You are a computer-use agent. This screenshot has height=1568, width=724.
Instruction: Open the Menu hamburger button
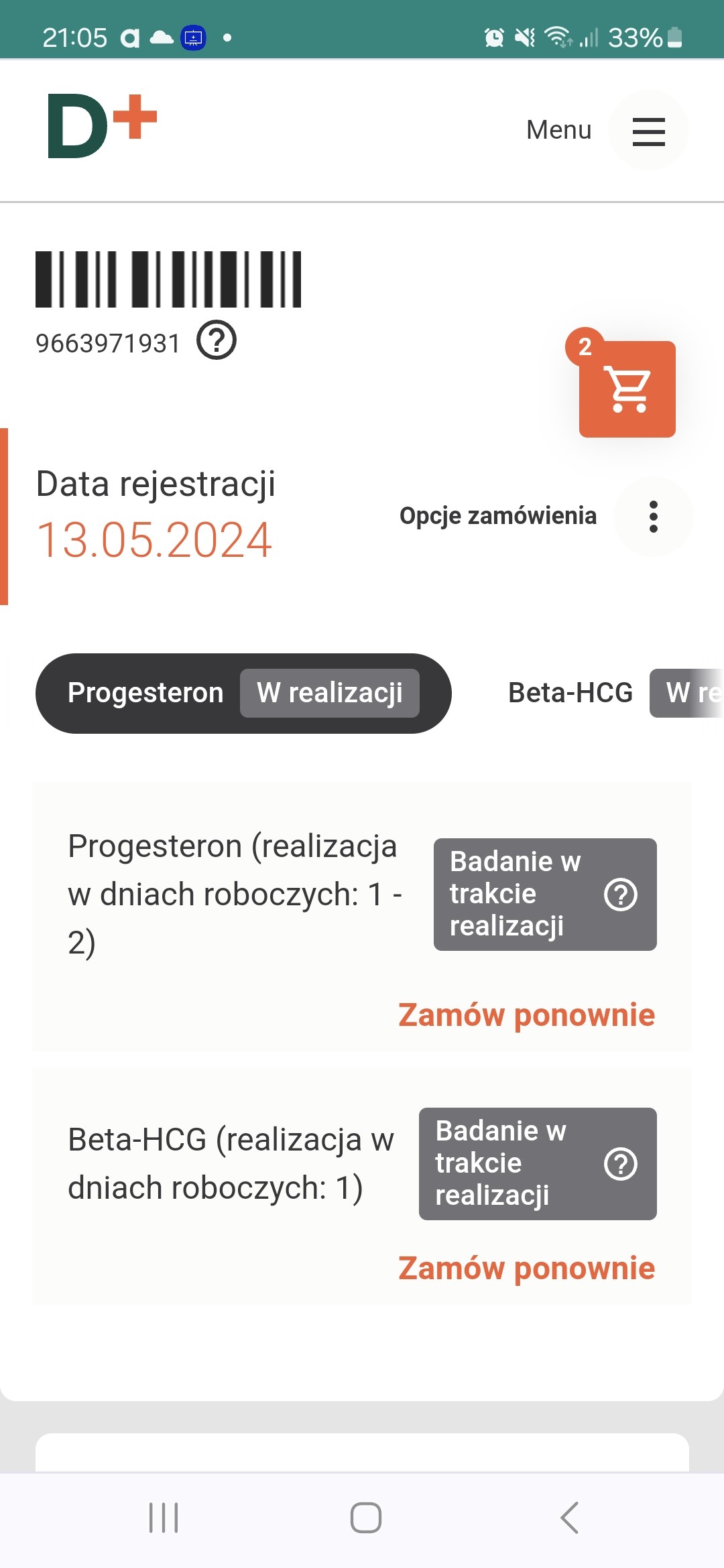tap(648, 131)
